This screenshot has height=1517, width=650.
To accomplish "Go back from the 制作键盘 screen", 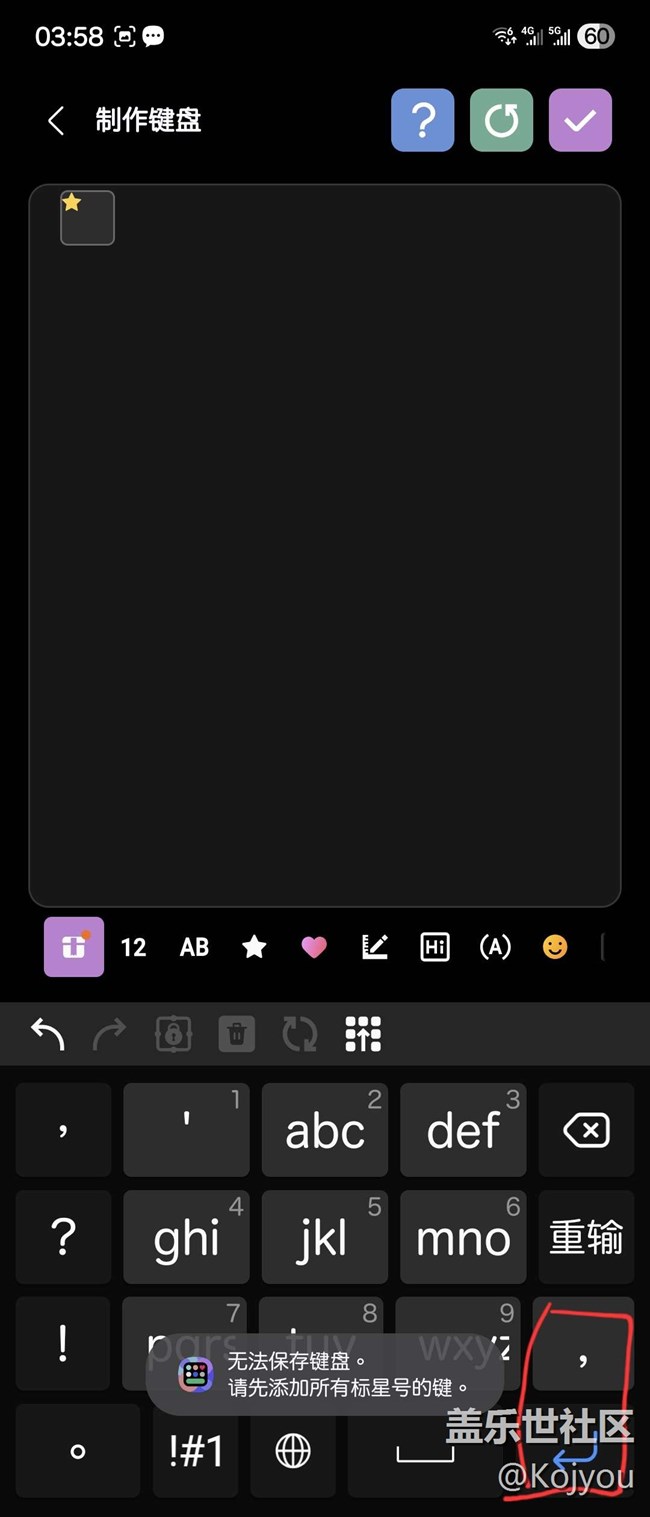I will (56, 121).
